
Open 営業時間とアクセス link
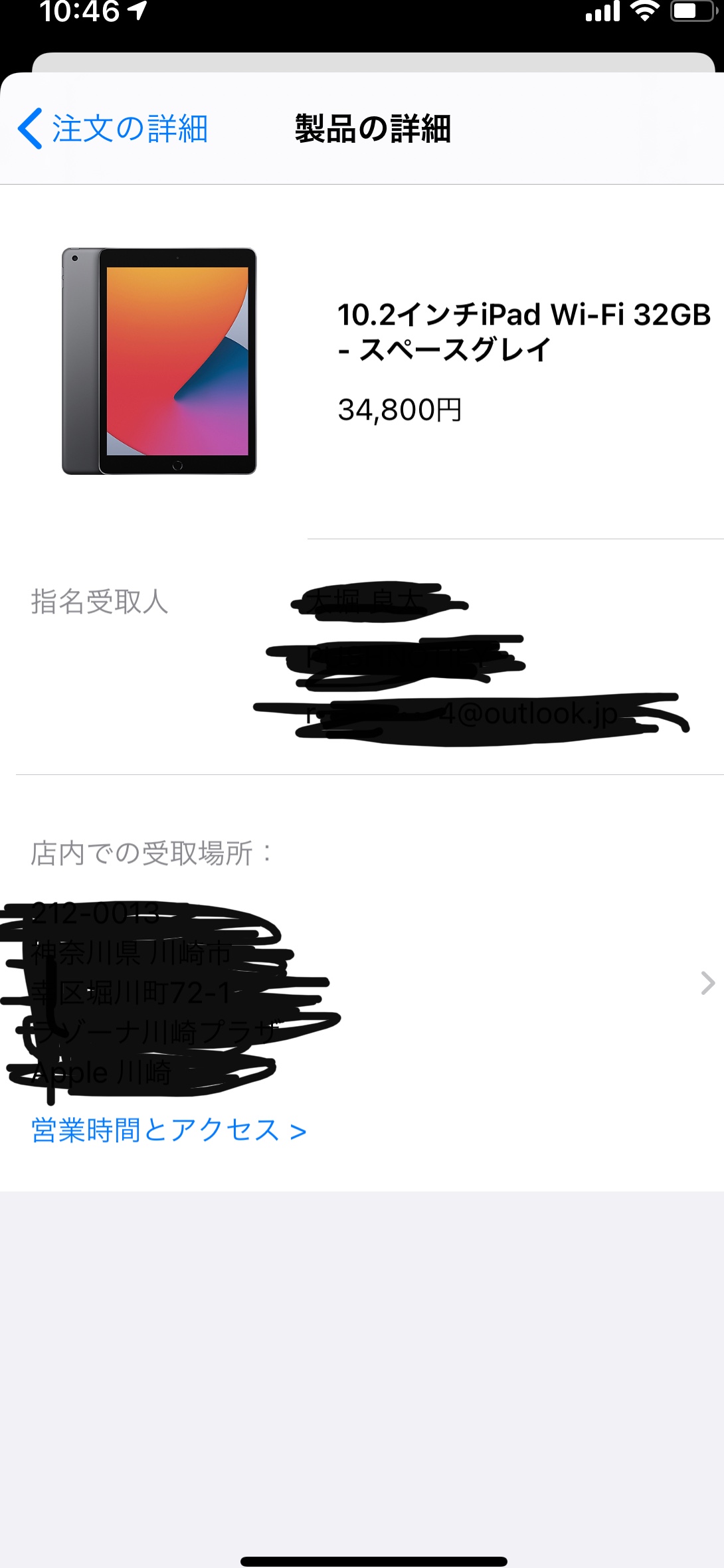point(169,1130)
